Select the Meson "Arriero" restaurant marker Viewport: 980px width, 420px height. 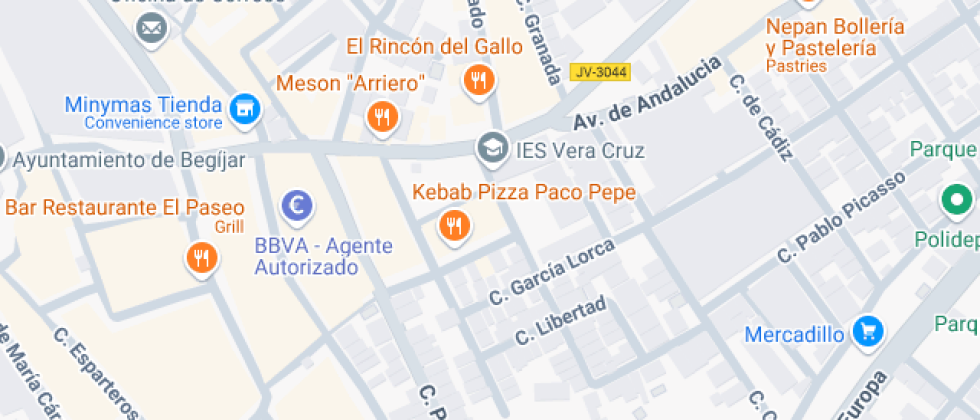382,118
